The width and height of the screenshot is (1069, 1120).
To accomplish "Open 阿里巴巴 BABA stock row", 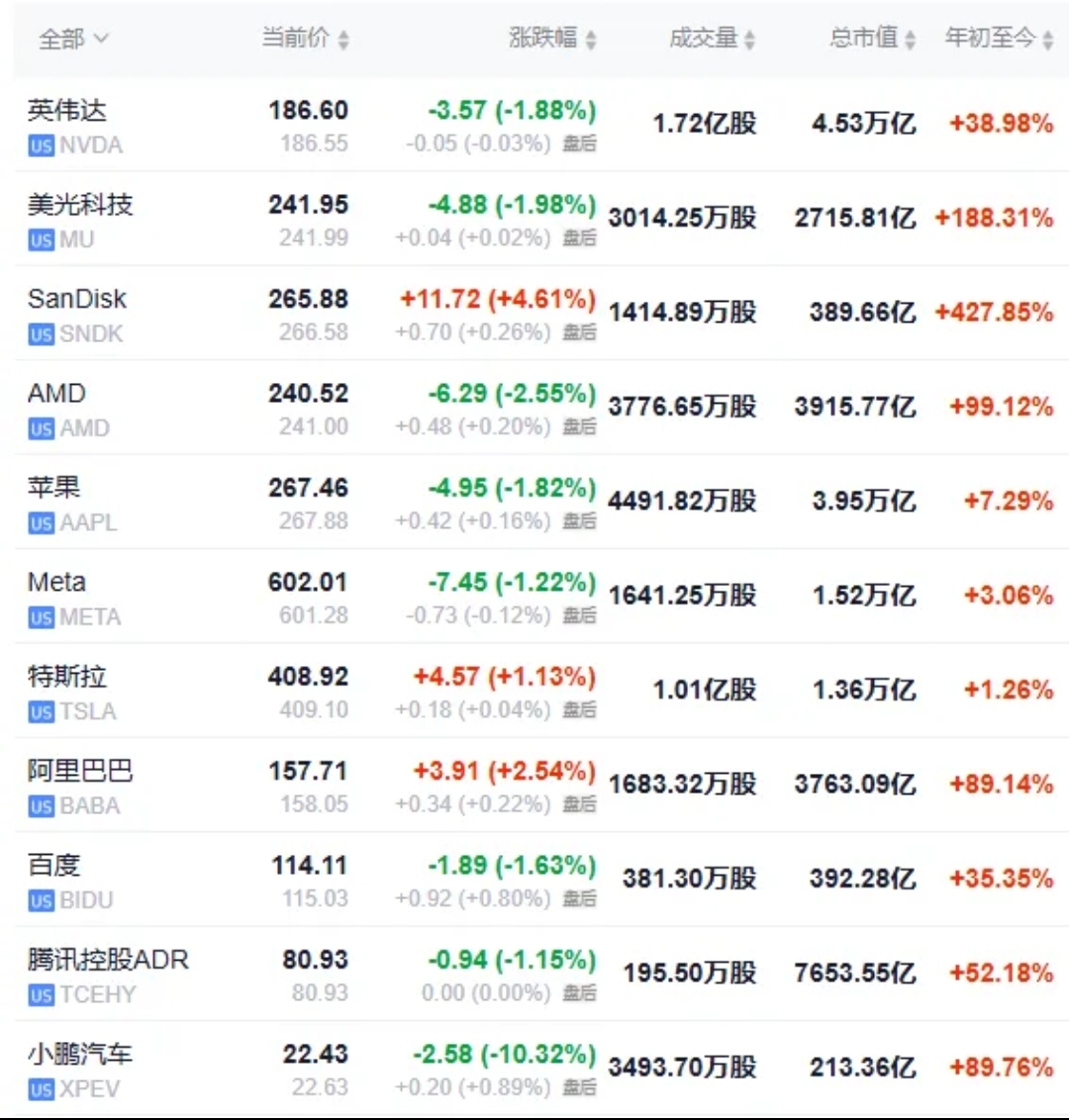I will point(80,771).
